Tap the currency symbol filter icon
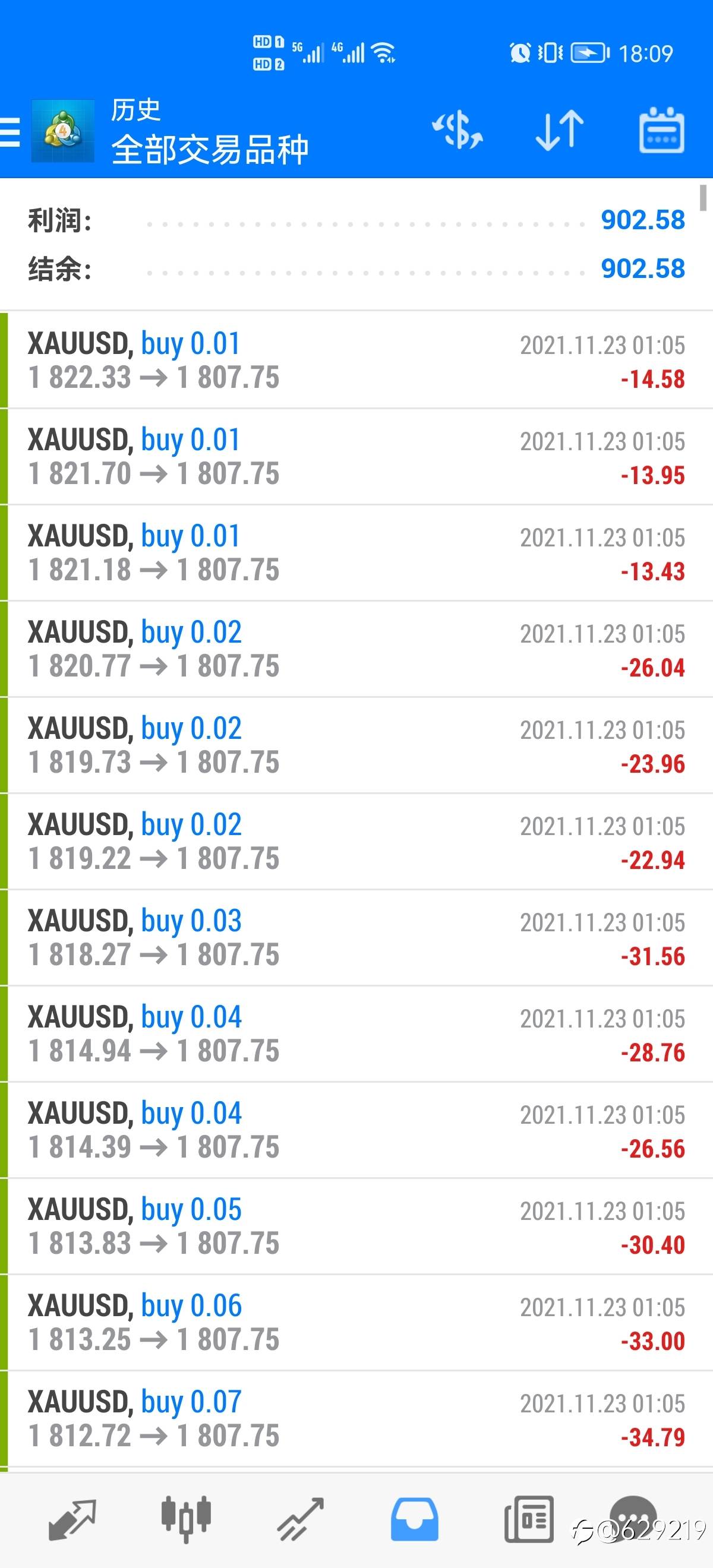This screenshot has height=1568, width=713. (x=458, y=129)
